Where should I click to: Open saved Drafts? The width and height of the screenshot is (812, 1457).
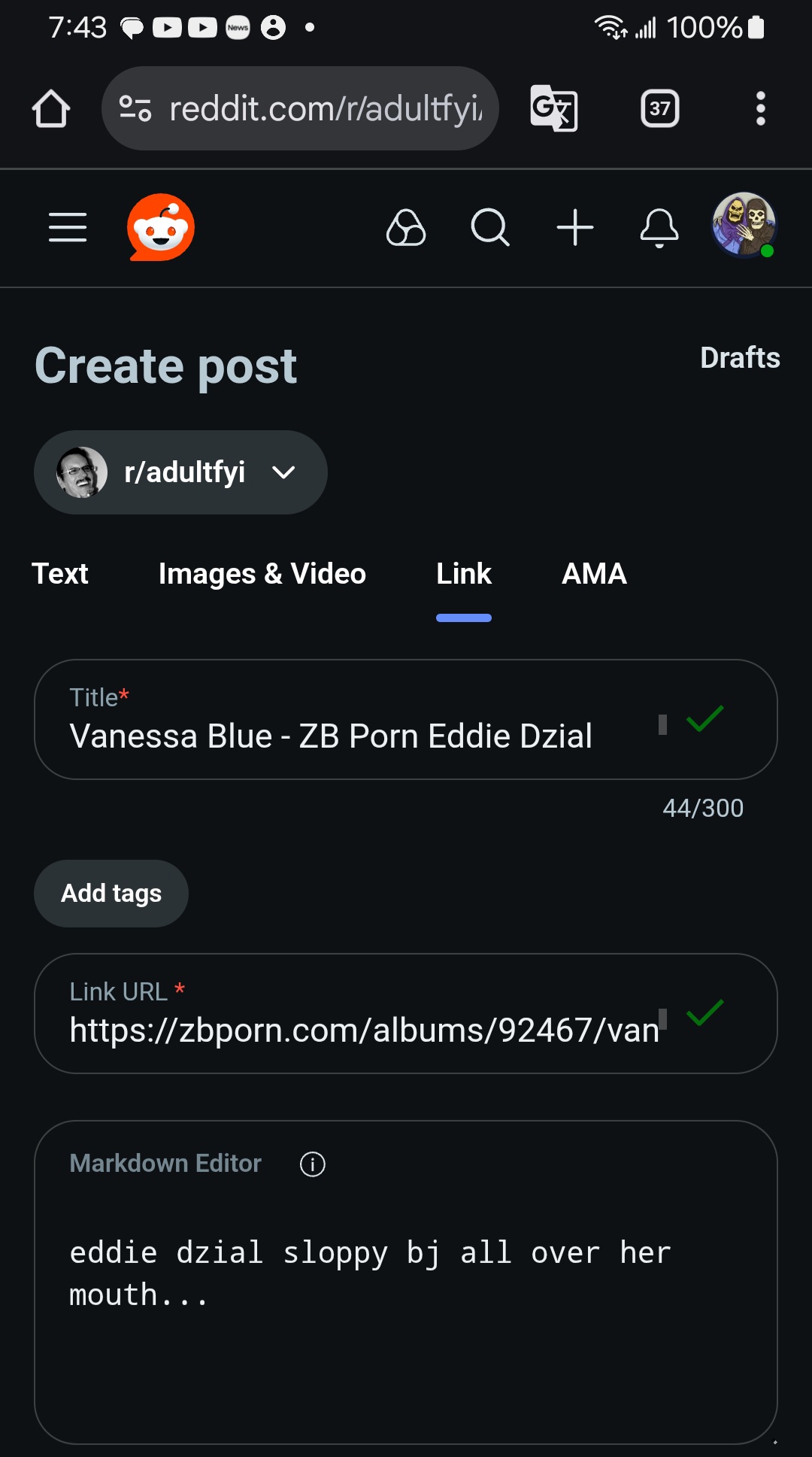pos(740,358)
